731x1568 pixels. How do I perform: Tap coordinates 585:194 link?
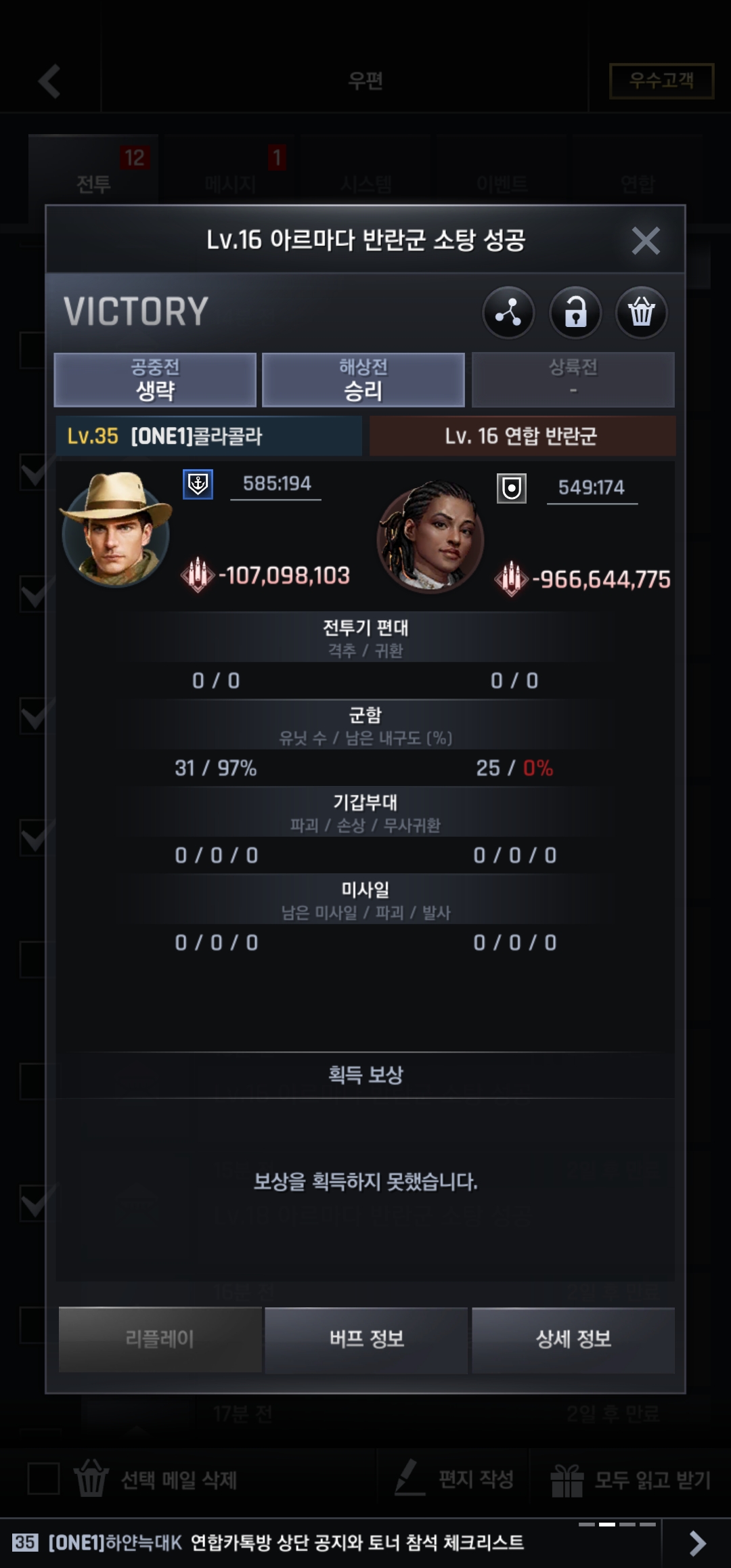click(276, 484)
